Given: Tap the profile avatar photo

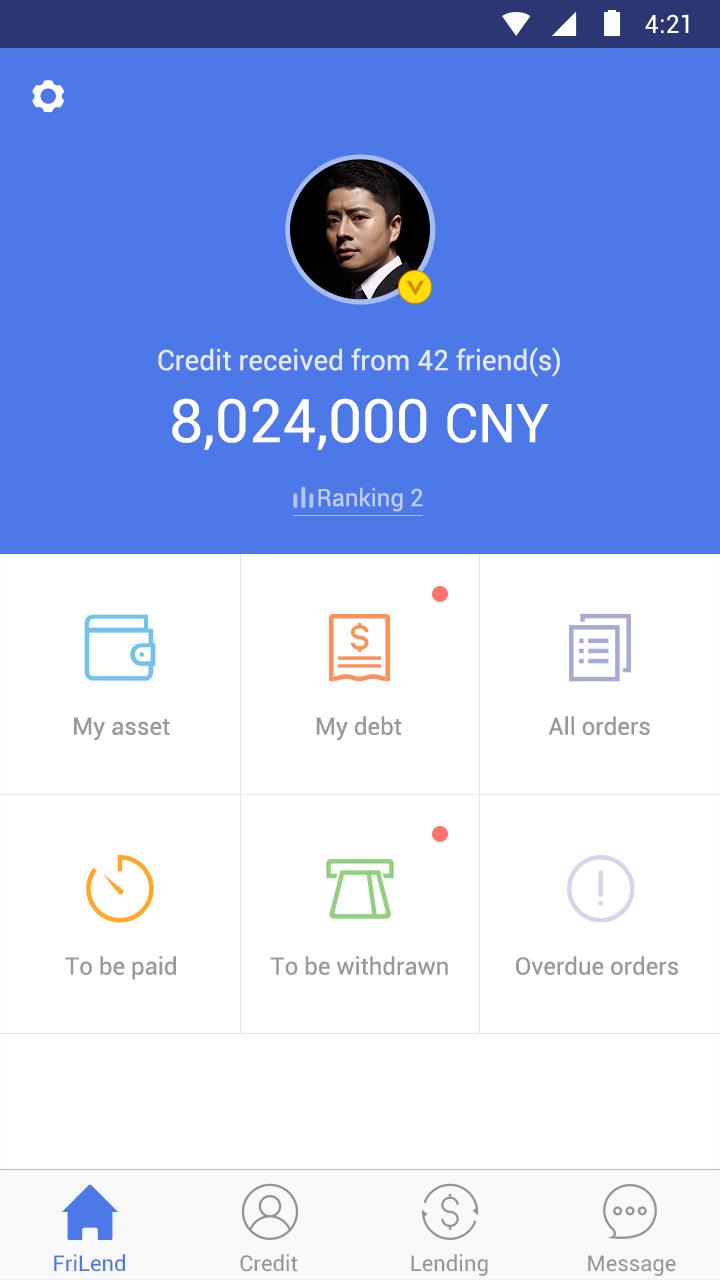Looking at the screenshot, I should [360, 230].
